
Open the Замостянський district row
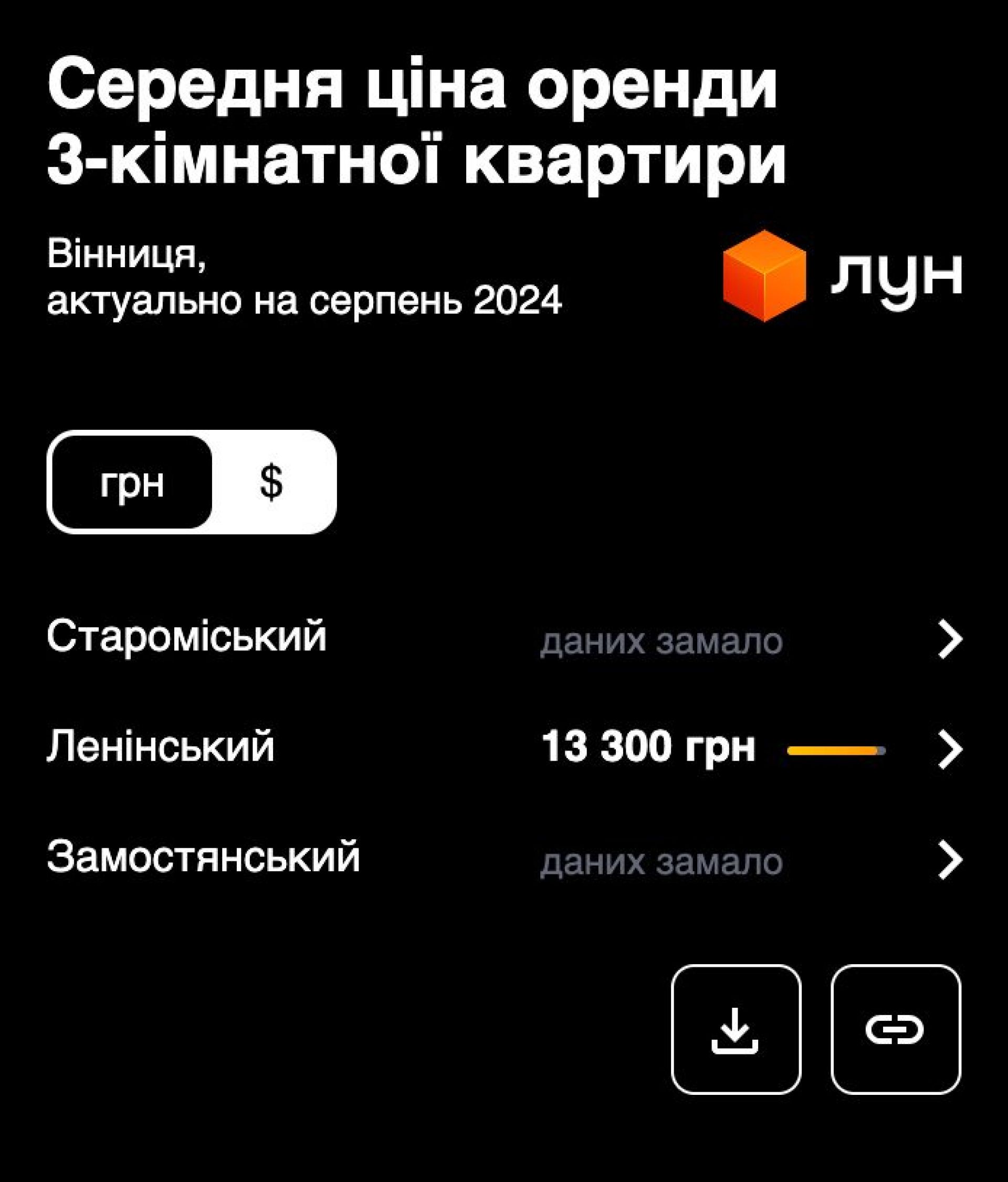pos(950,861)
